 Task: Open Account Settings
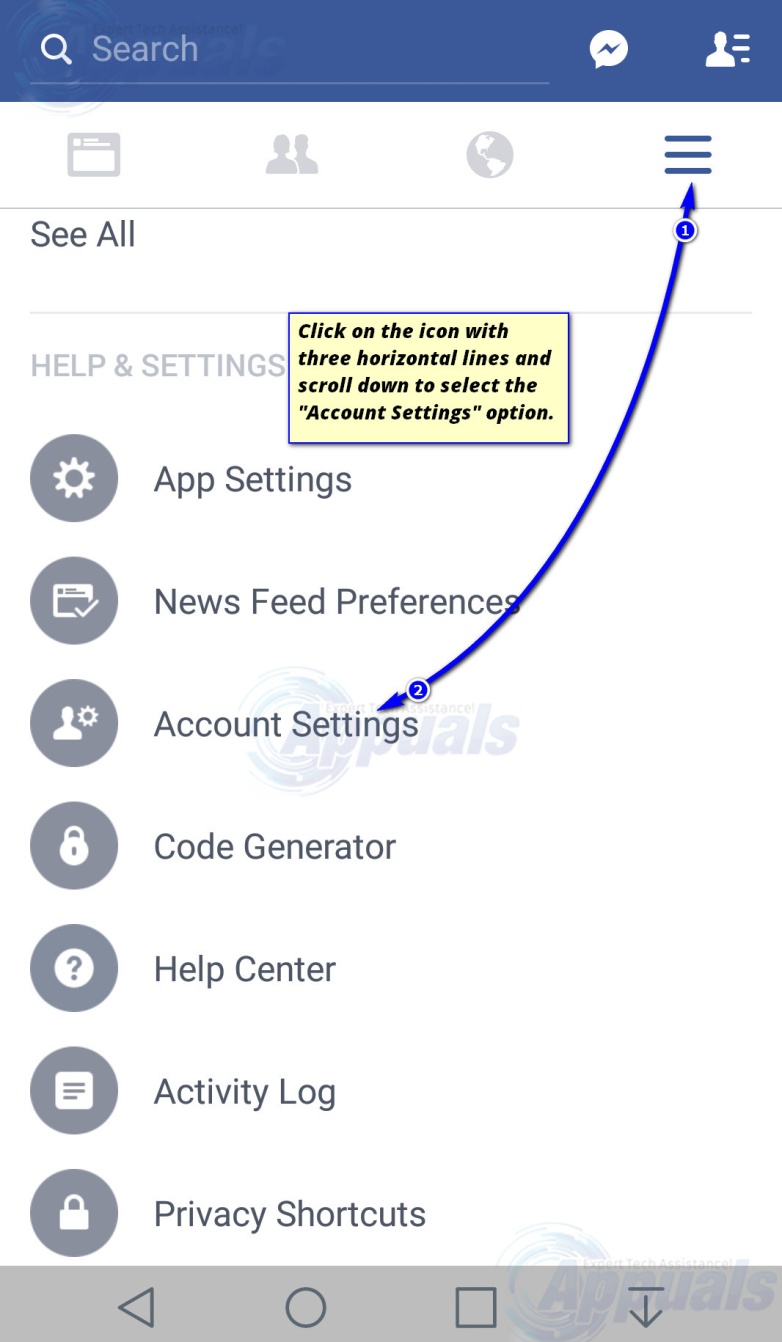391,724
